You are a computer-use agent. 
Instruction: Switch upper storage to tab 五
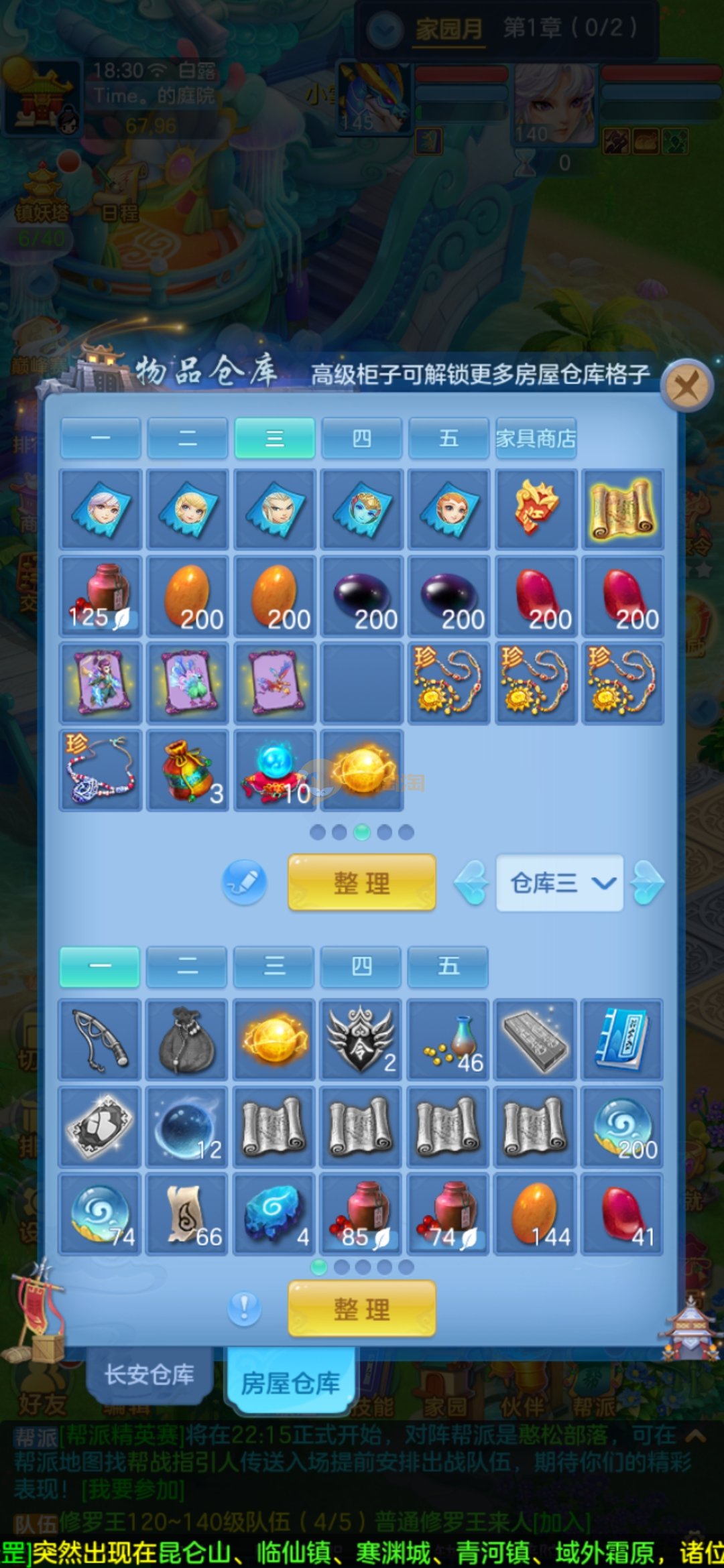(448, 439)
